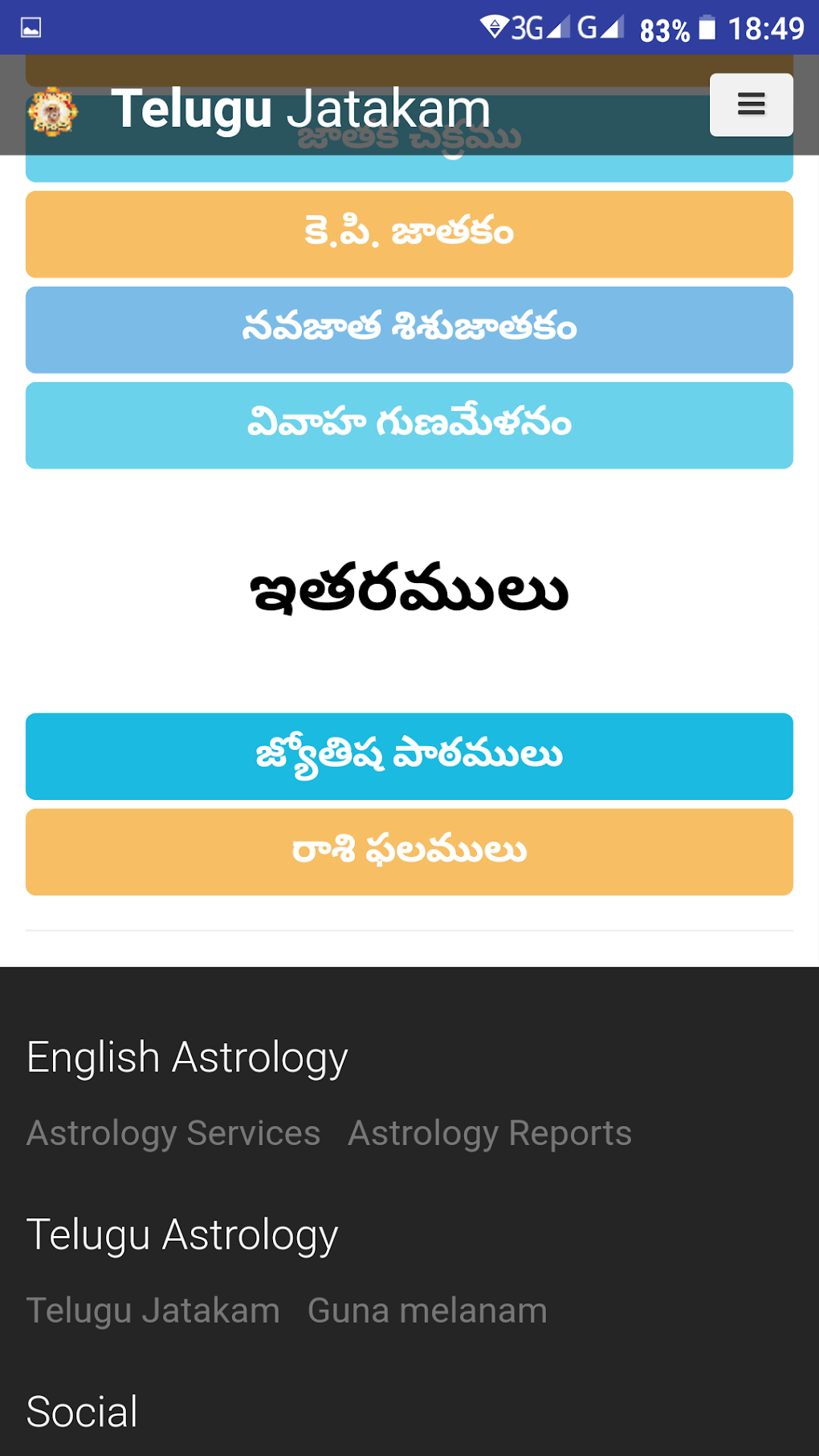Screen dimensions: 819x1456
Task: Open the Astrology Services link
Action: coord(173,1133)
